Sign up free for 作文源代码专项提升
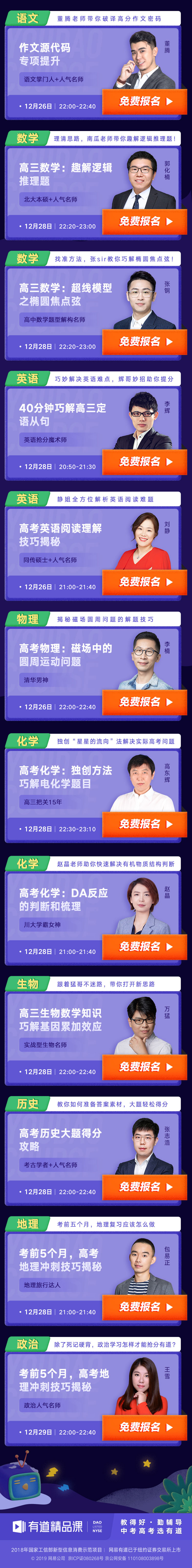This screenshot has height=1568, width=192. click(145, 102)
